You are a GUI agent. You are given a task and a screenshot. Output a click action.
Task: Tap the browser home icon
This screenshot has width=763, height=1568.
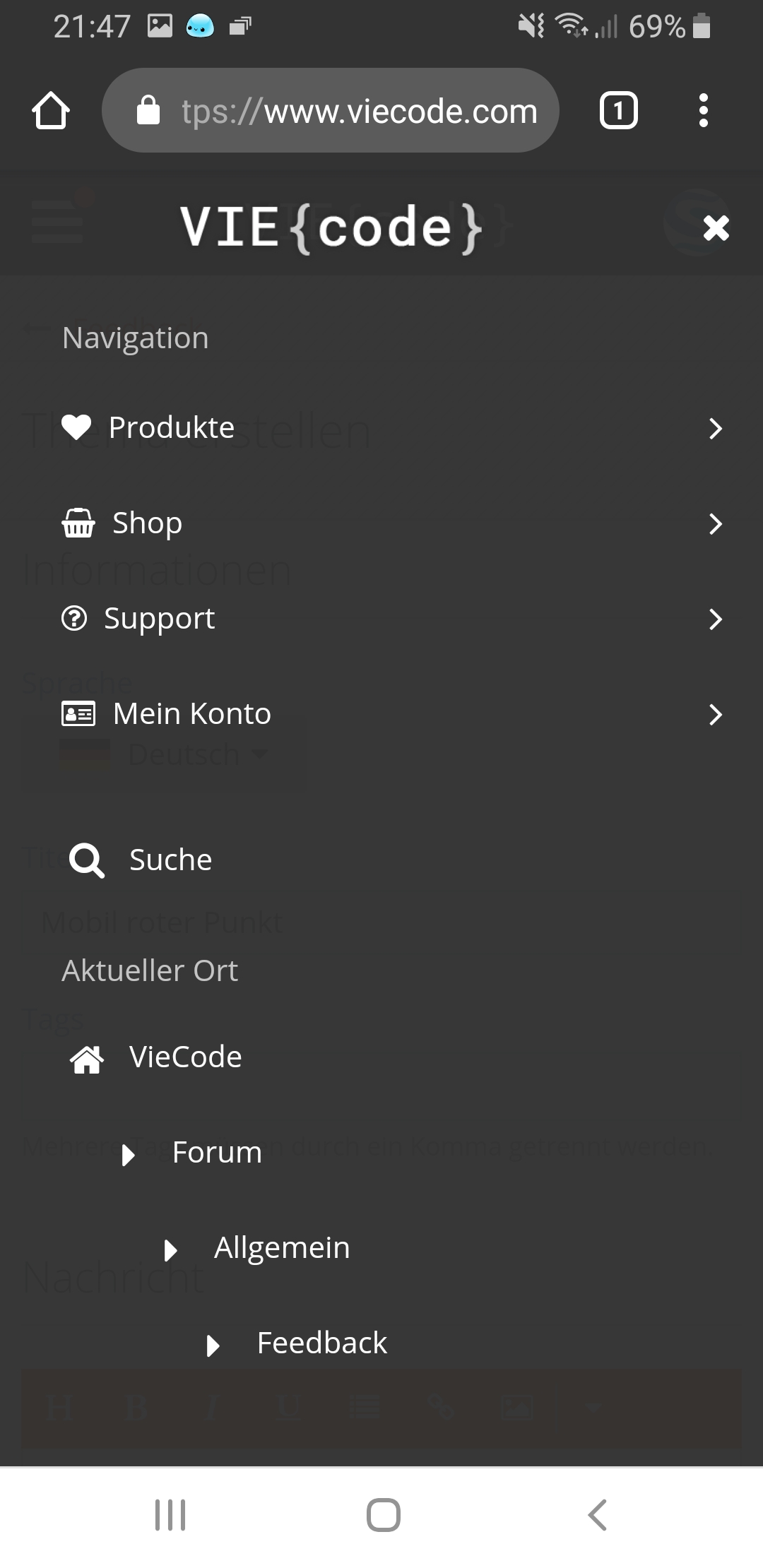click(x=51, y=111)
